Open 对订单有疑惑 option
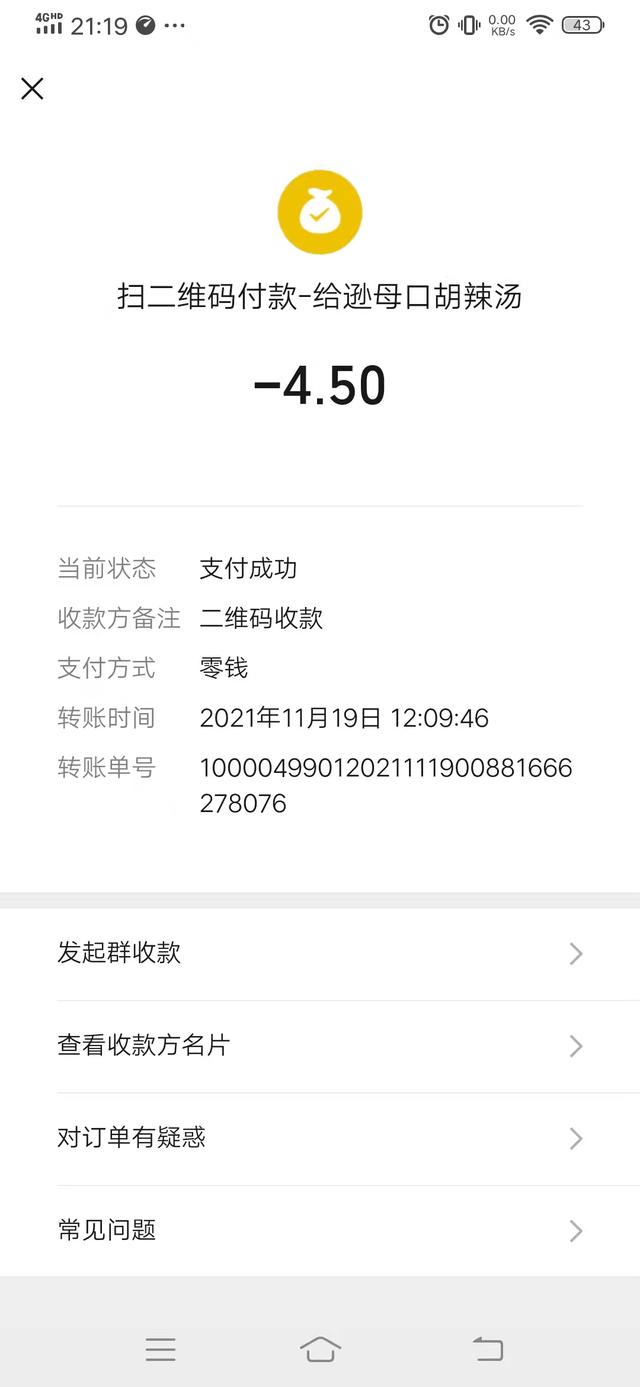 (320, 1138)
